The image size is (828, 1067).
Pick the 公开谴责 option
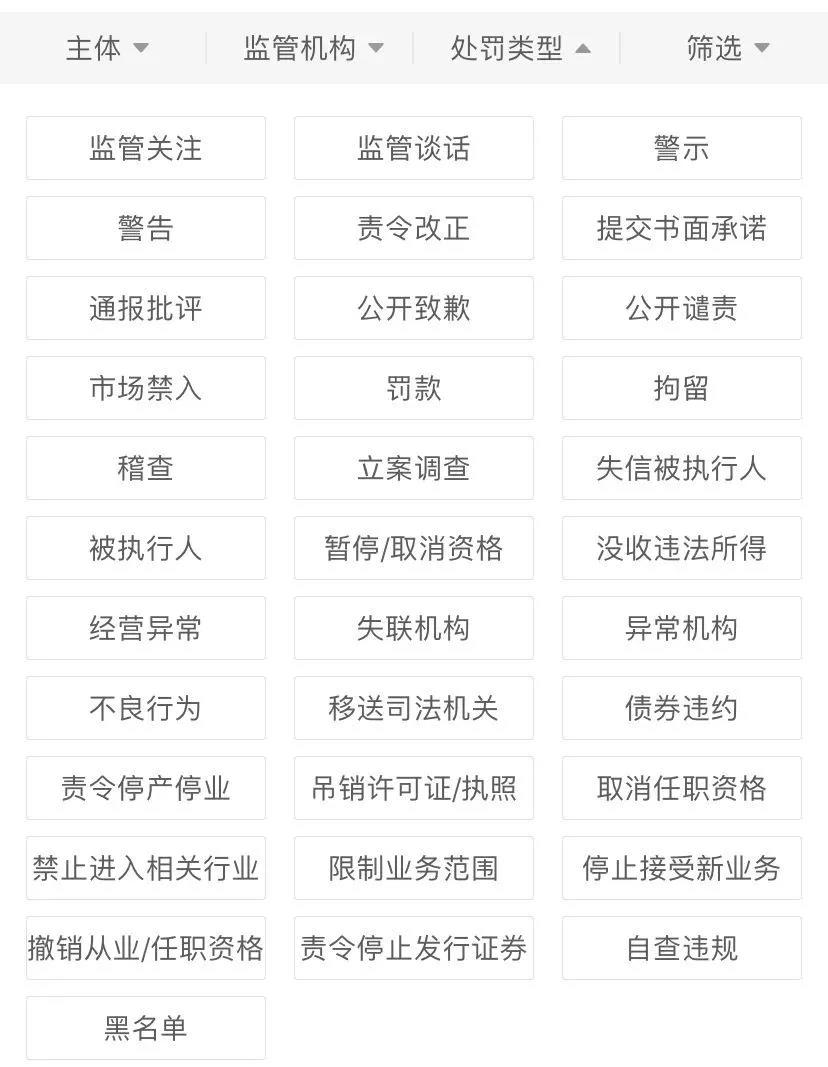tap(681, 308)
